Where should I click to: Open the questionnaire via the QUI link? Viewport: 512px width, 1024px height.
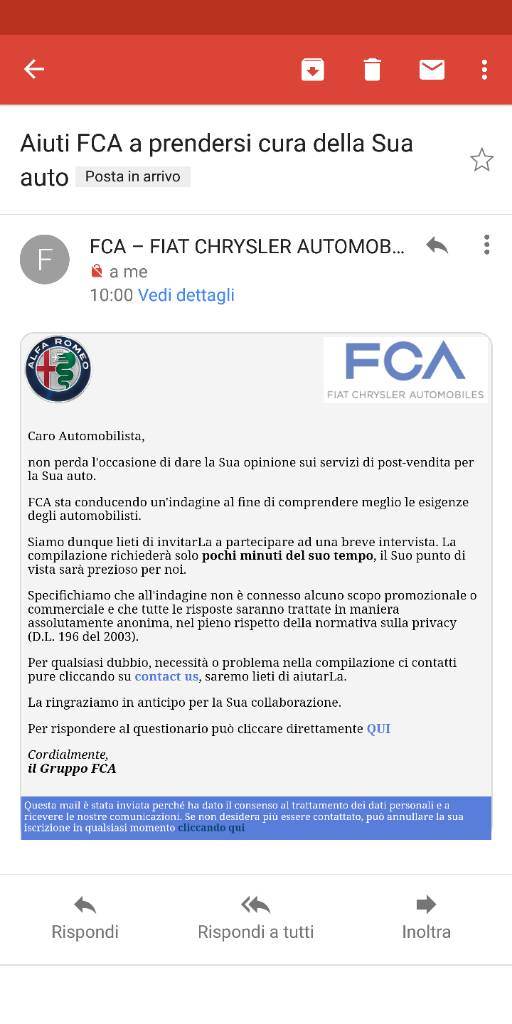[x=378, y=728]
